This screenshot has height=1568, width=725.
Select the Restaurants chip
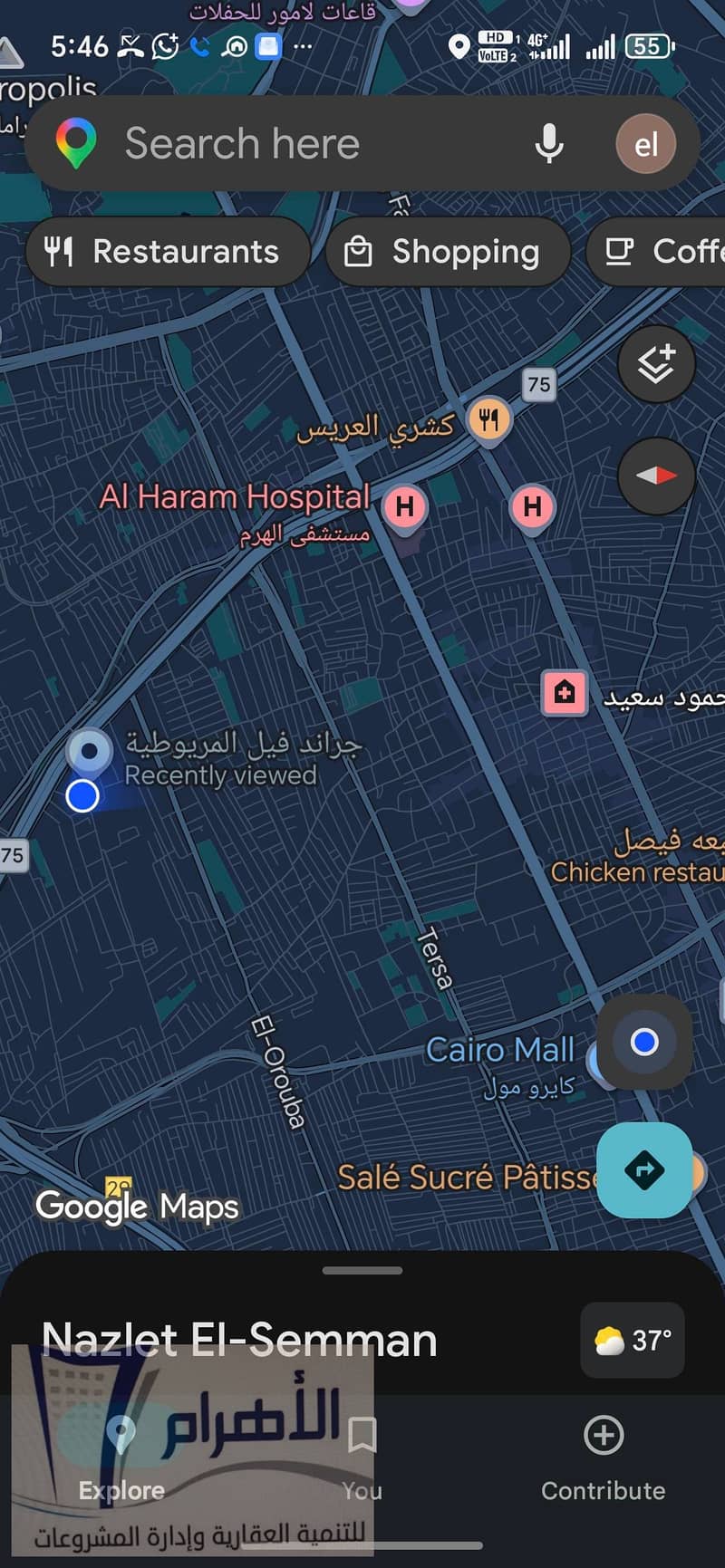tap(168, 252)
